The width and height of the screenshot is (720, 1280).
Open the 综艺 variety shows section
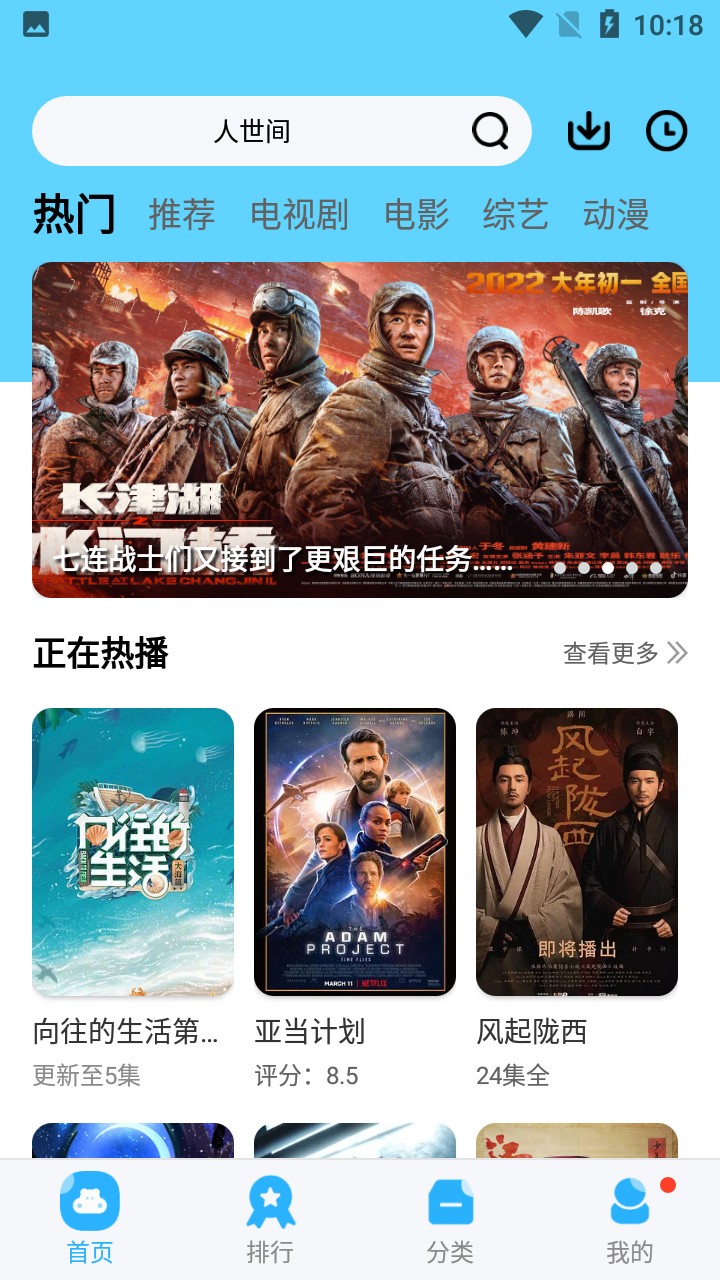pyautogui.click(x=515, y=215)
